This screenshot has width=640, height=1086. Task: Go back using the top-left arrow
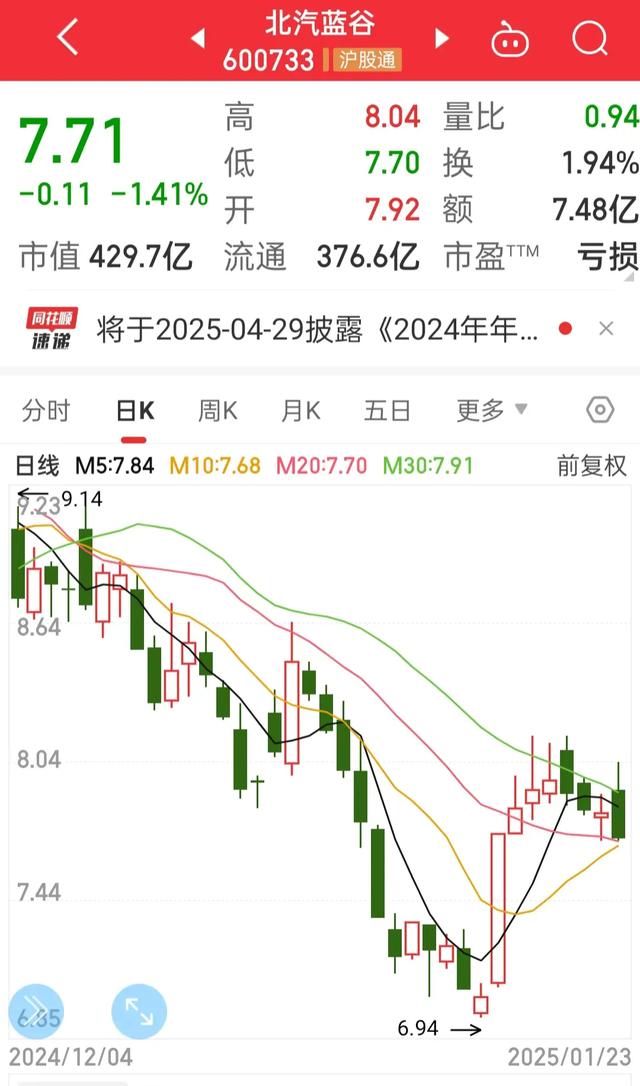click(69, 37)
